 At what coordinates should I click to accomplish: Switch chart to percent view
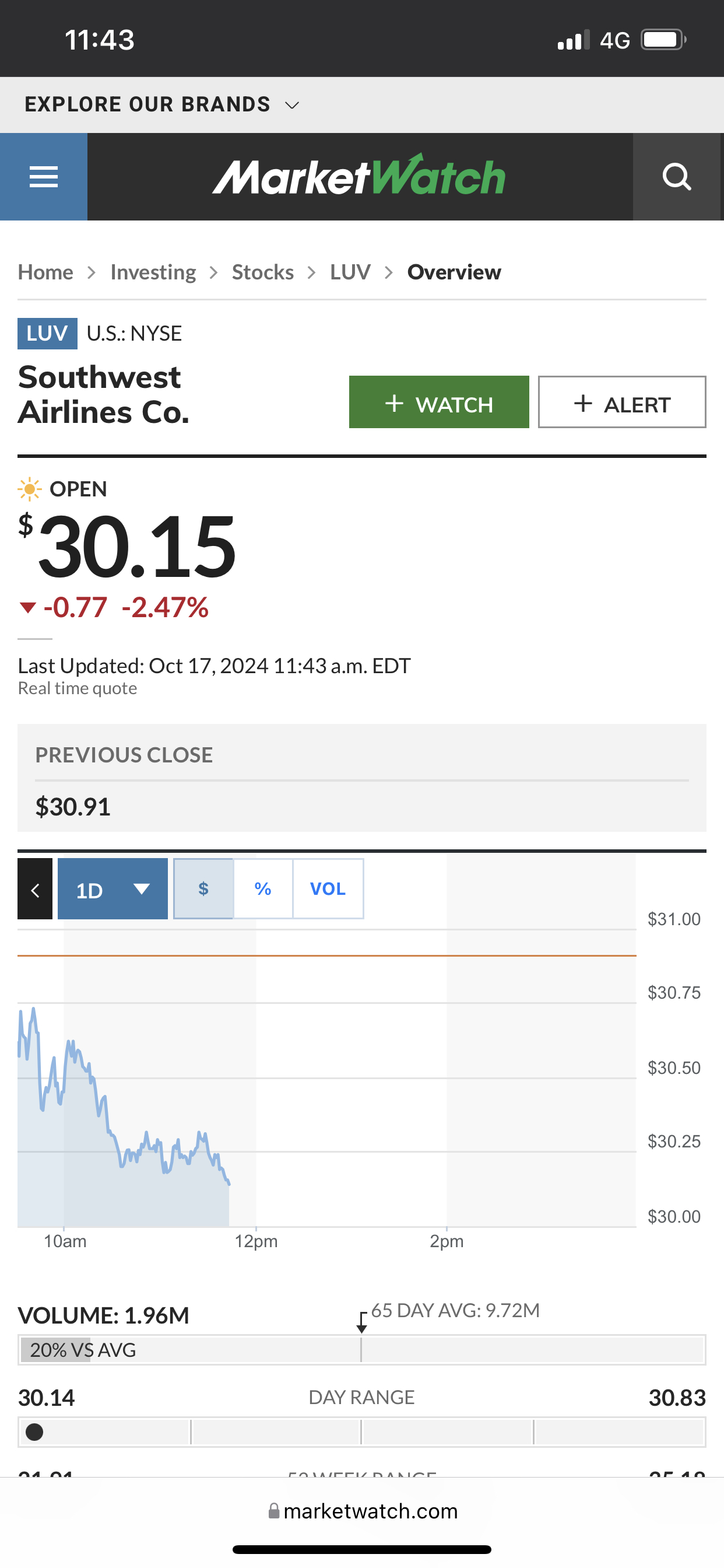pos(263,888)
